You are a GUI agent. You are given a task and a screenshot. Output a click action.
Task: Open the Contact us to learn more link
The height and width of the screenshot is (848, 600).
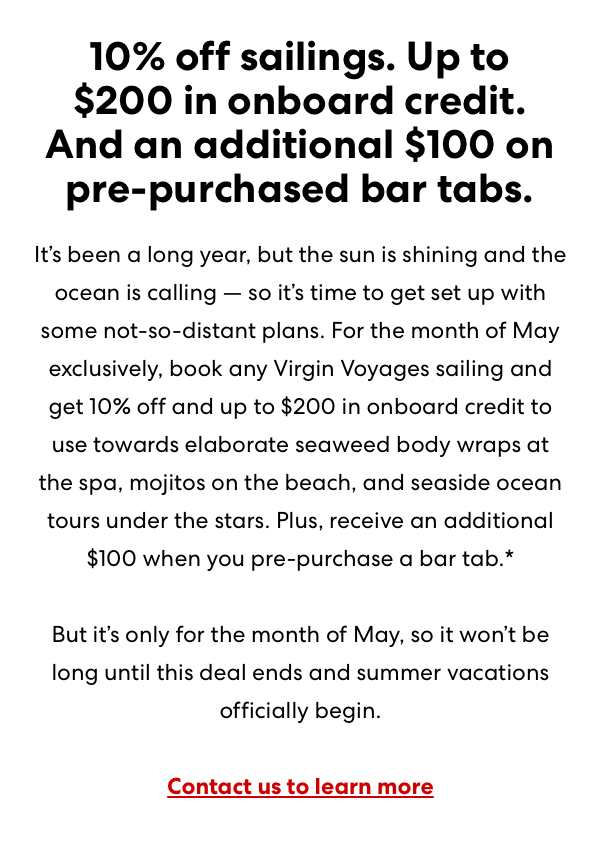[x=300, y=786]
